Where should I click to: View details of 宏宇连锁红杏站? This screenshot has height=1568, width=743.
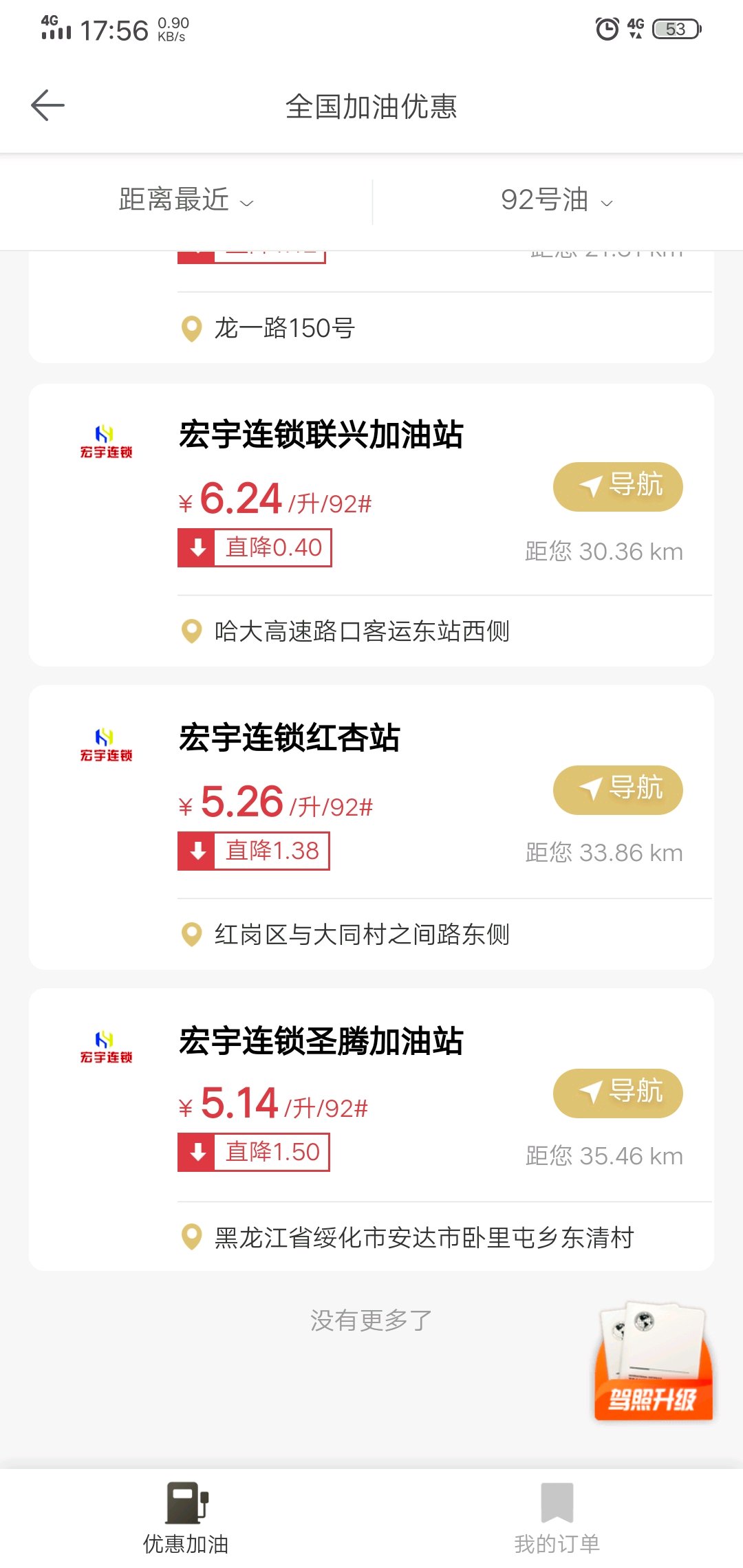click(x=289, y=738)
